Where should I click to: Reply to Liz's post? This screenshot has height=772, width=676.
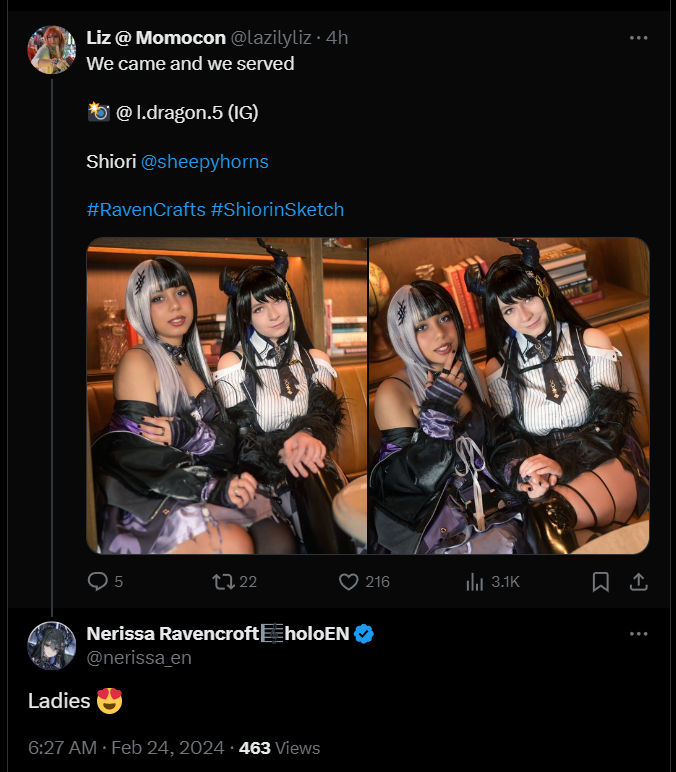98,581
